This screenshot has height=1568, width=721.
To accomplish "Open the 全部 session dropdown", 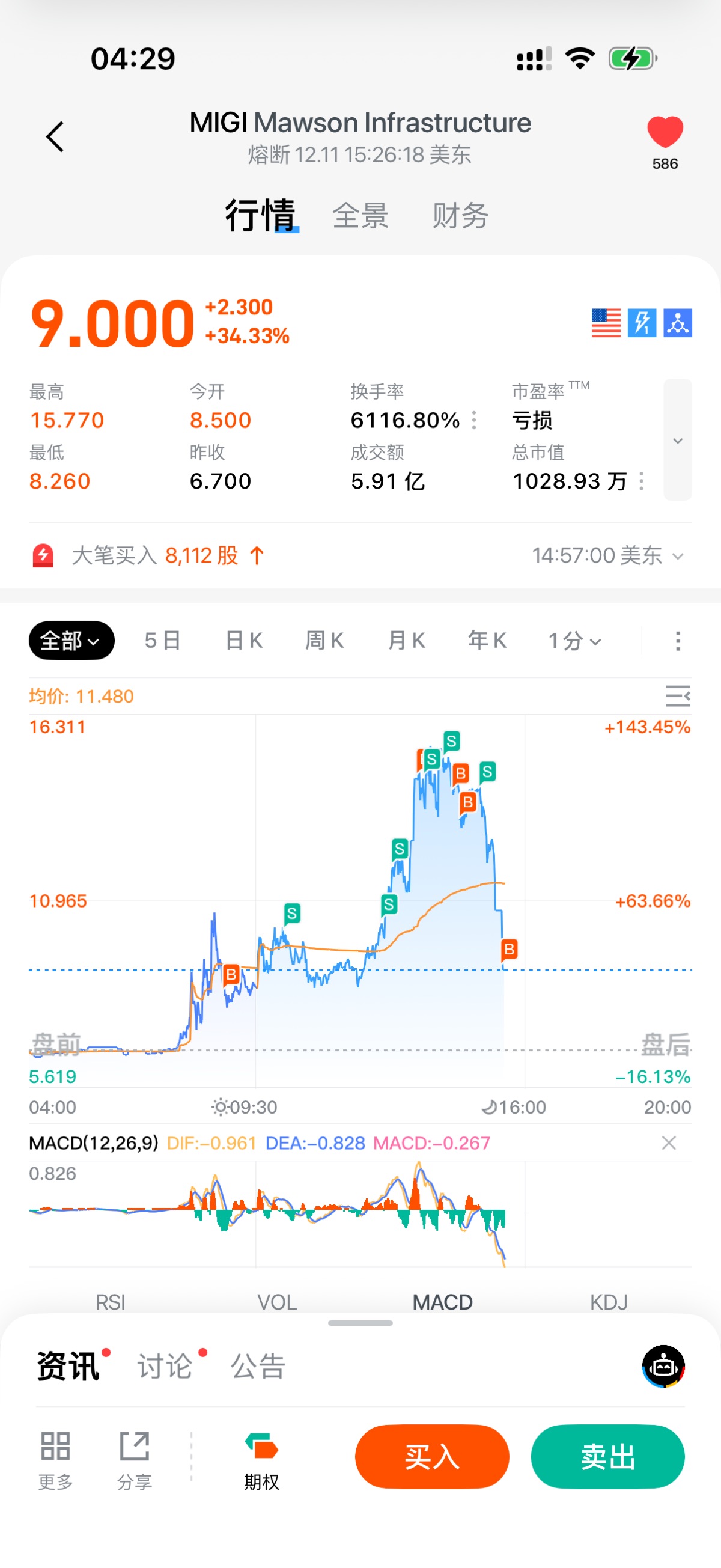I will pos(71,640).
